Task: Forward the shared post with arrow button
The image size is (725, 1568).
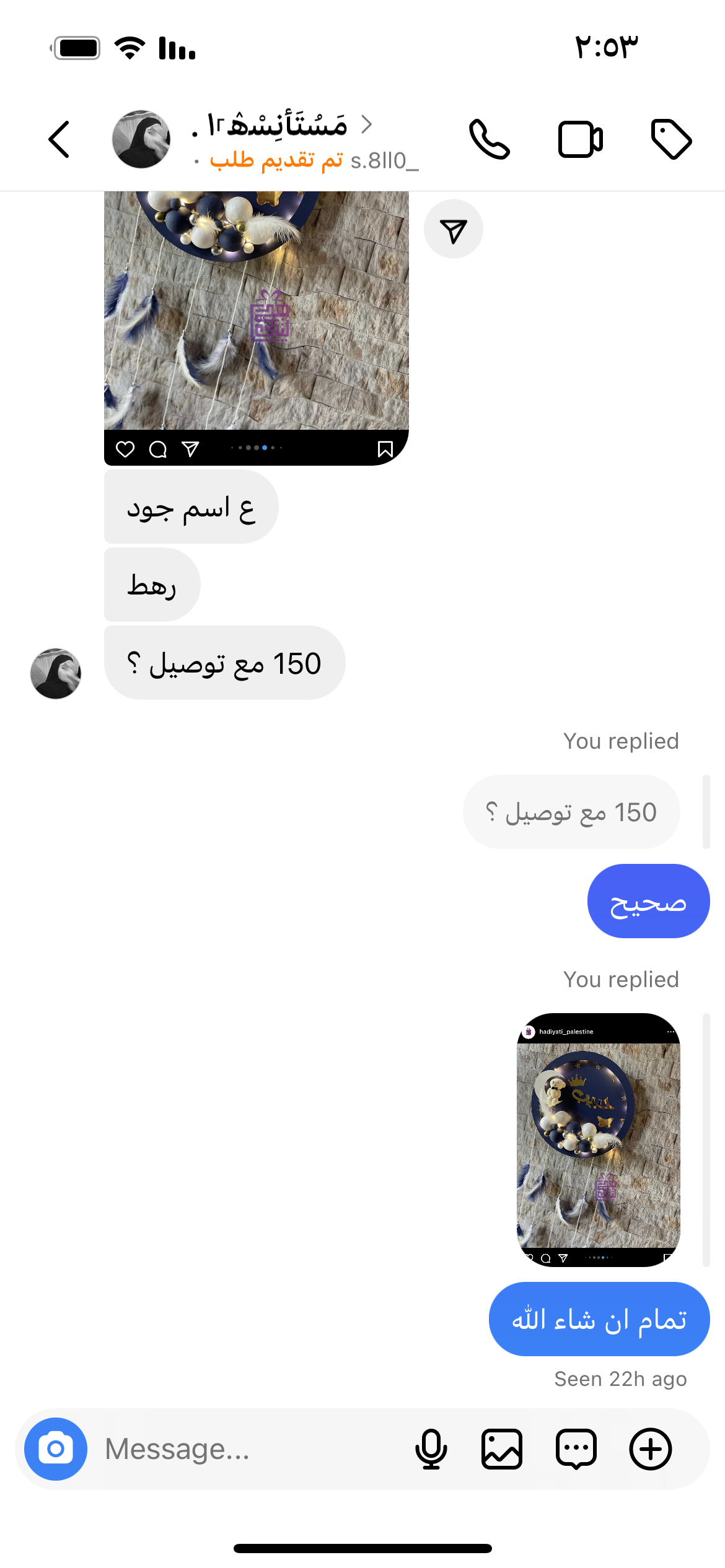Action: pos(454,229)
